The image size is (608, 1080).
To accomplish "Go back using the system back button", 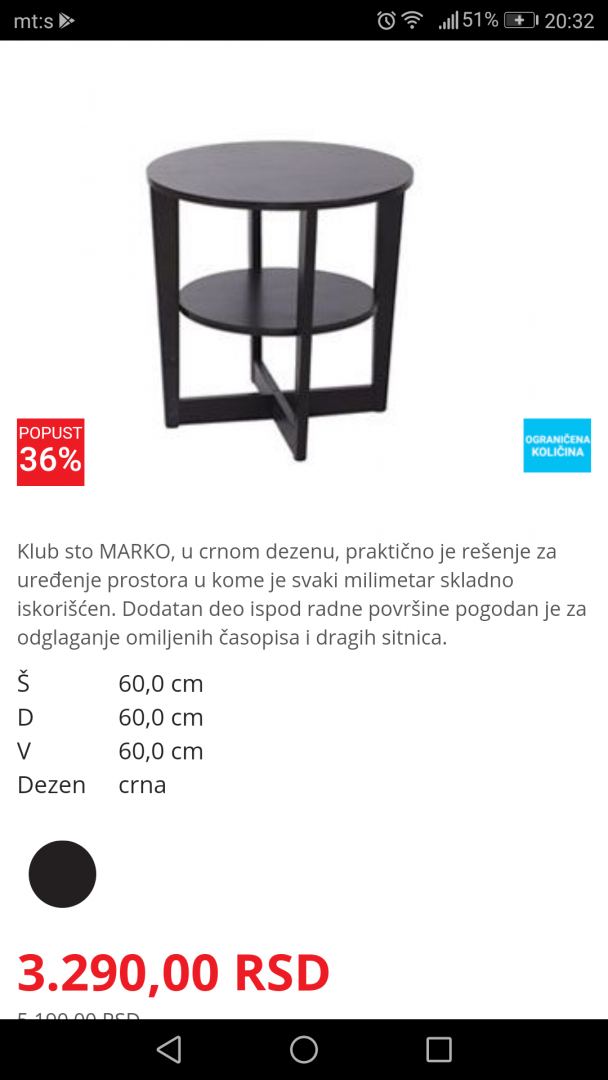I will (x=169, y=1050).
